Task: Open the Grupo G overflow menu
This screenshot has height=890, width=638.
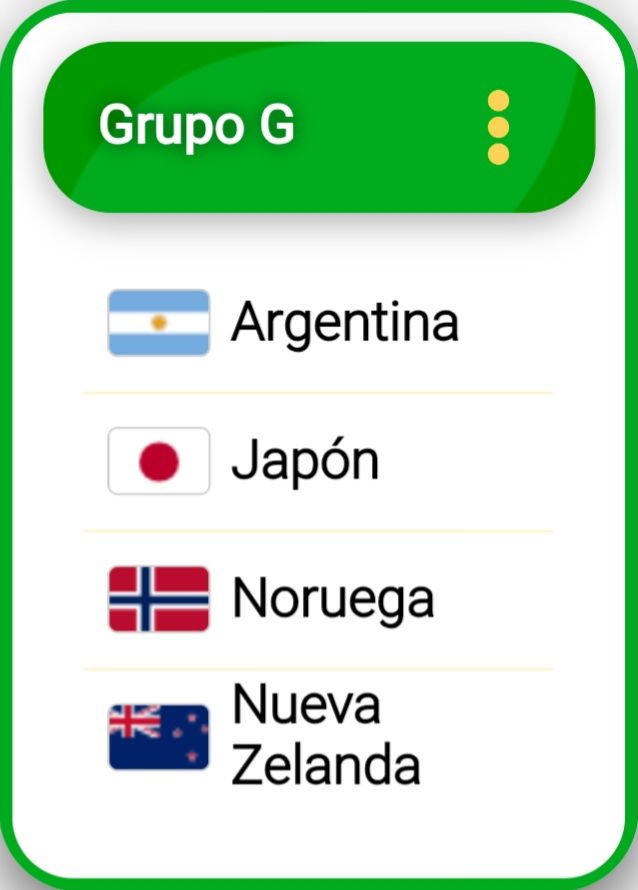Action: coord(498,127)
